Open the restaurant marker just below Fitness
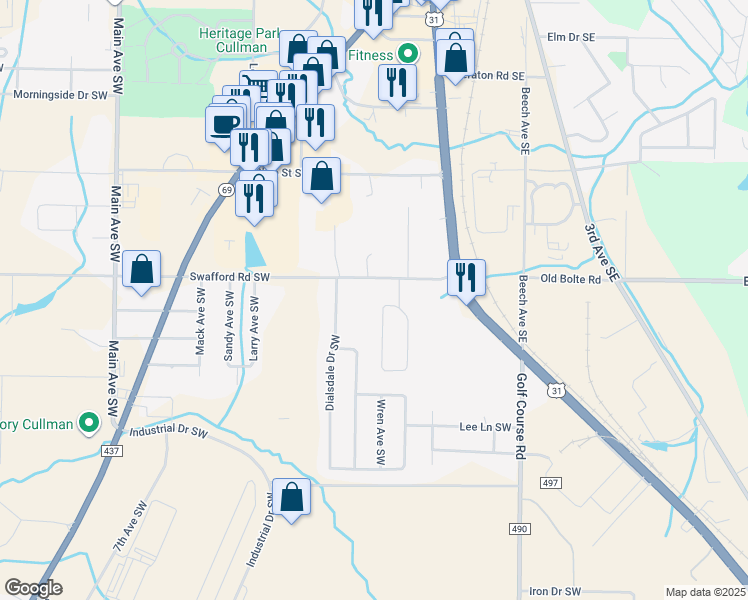 coord(397,85)
